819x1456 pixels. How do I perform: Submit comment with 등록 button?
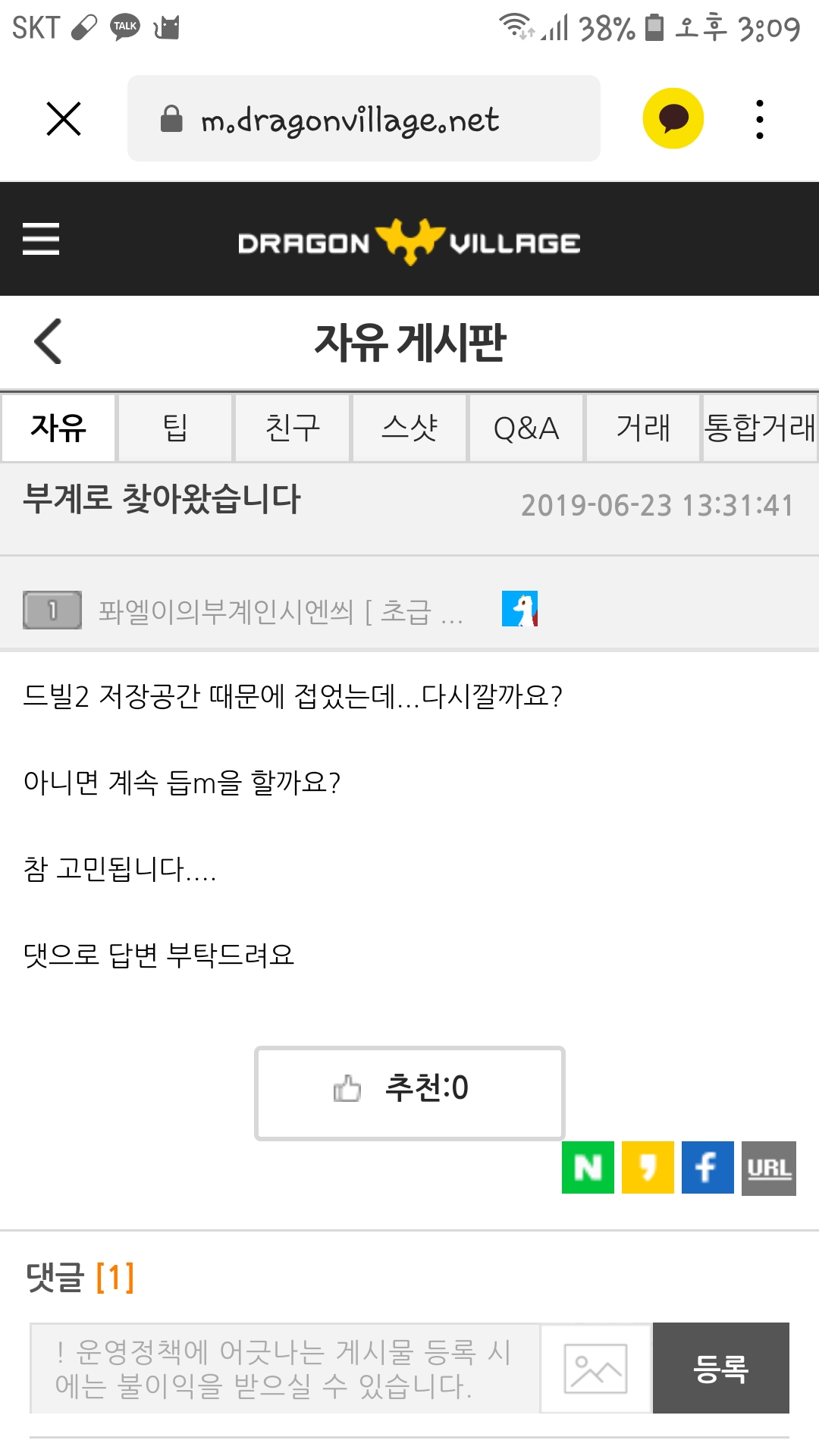(720, 1368)
